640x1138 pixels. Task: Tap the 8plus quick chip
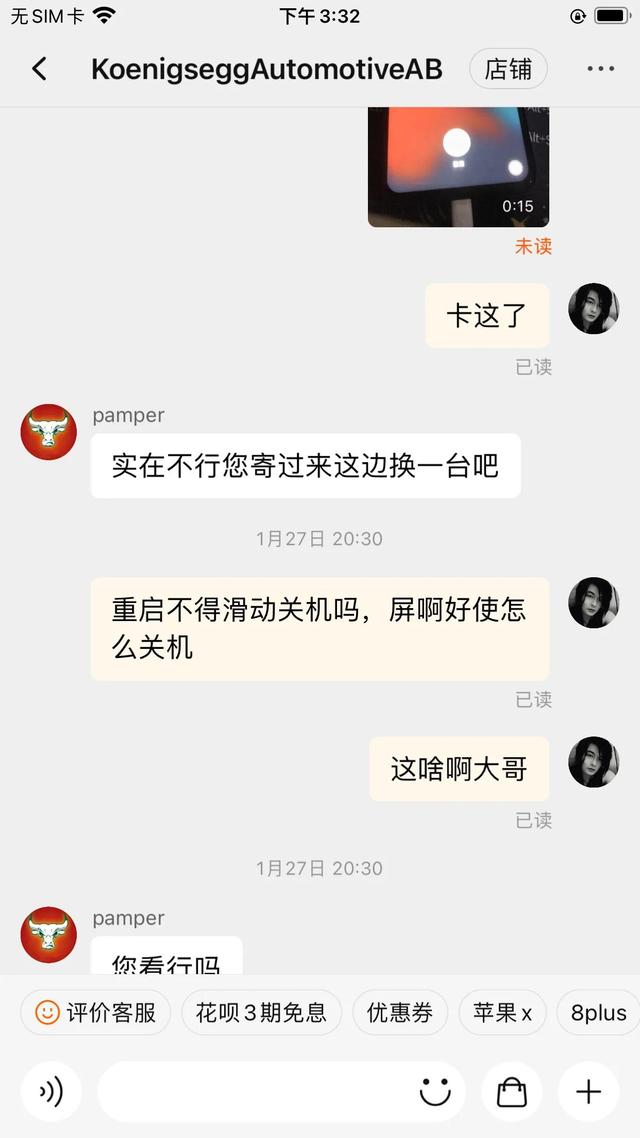[x=598, y=1013]
